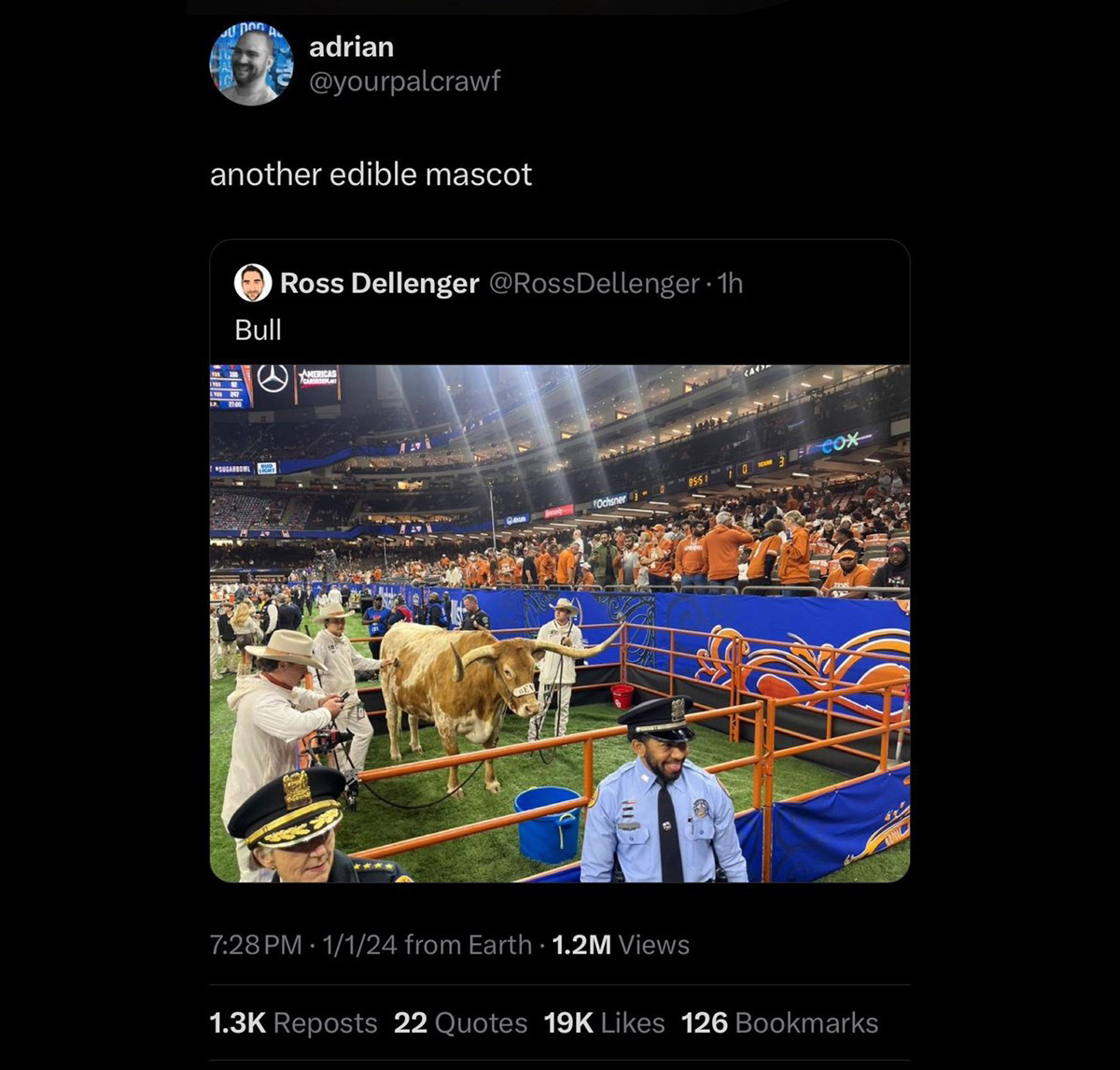See the 22 Quotes
Viewport: 1120px width, 1070px height.
(460, 1023)
